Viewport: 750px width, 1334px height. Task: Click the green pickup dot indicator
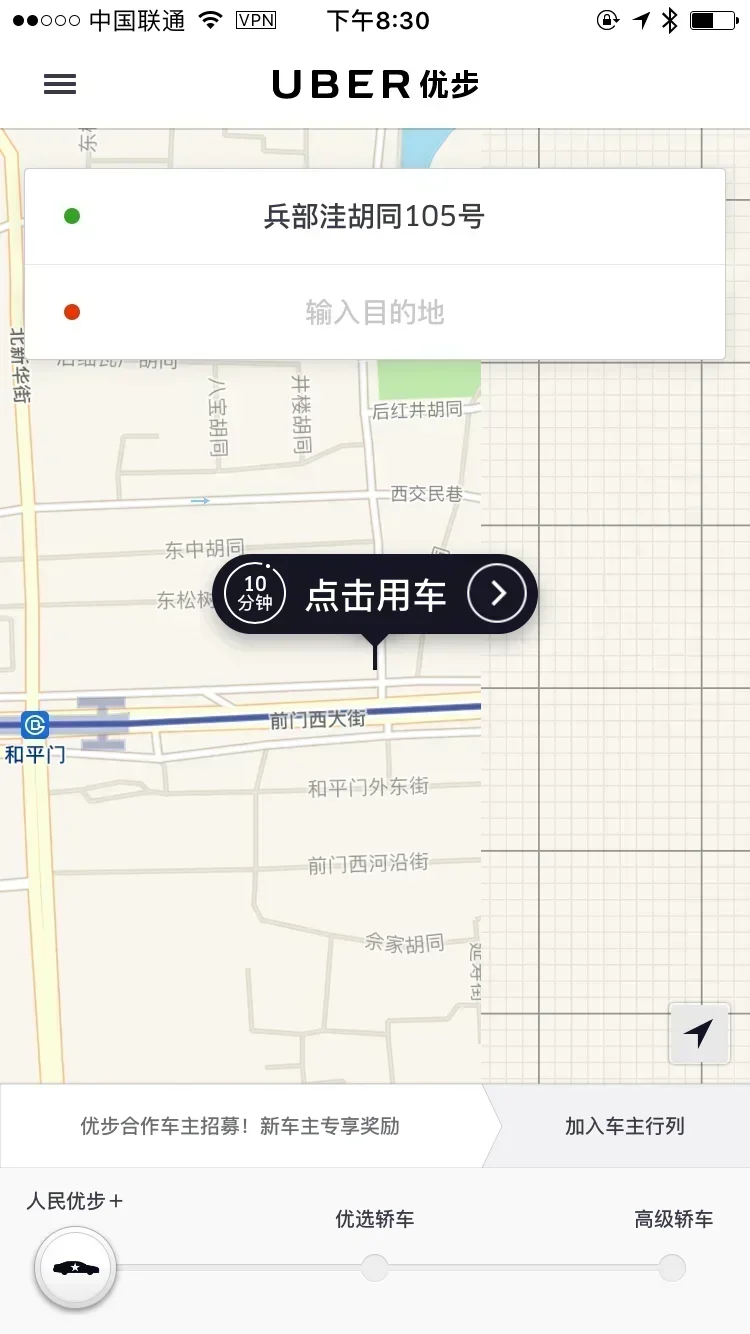coord(71,215)
